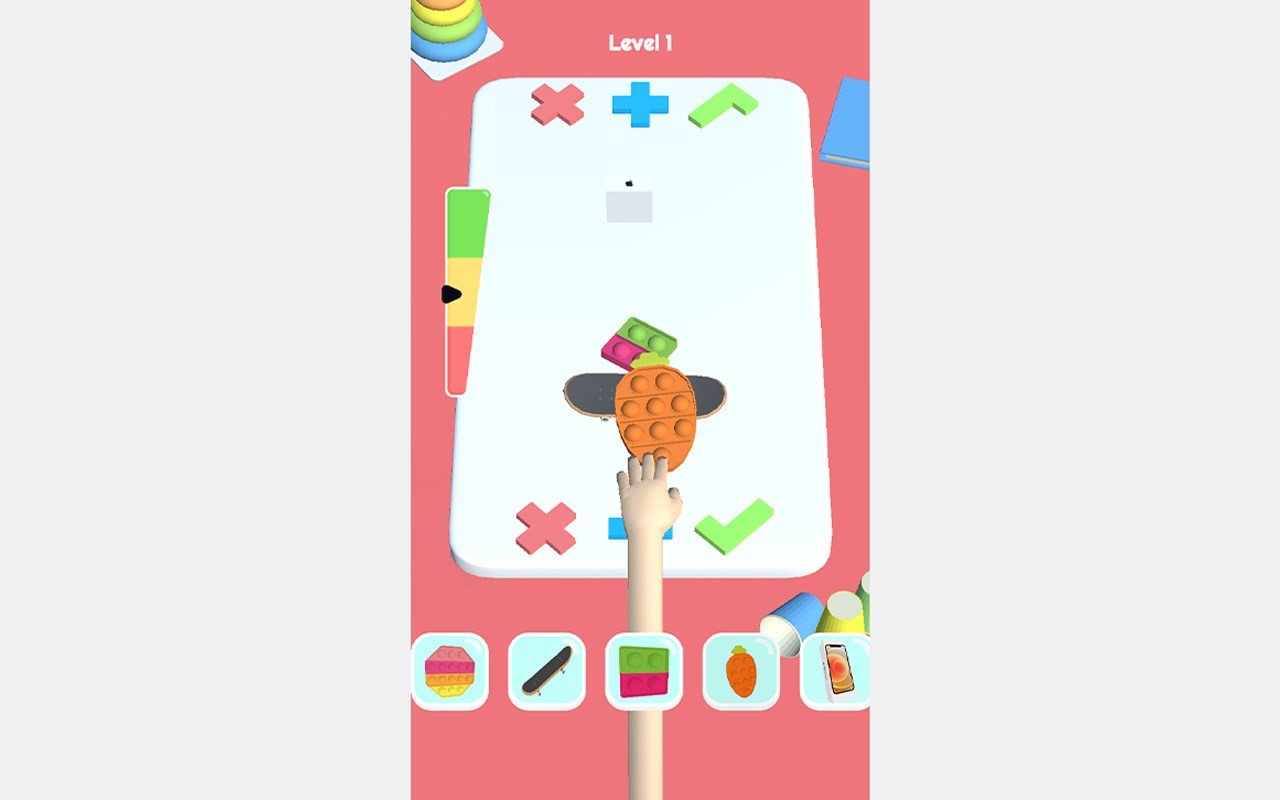Choose the smartphone item tile
Image resolution: width=1280 pixels, height=800 pixels.
point(836,671)
